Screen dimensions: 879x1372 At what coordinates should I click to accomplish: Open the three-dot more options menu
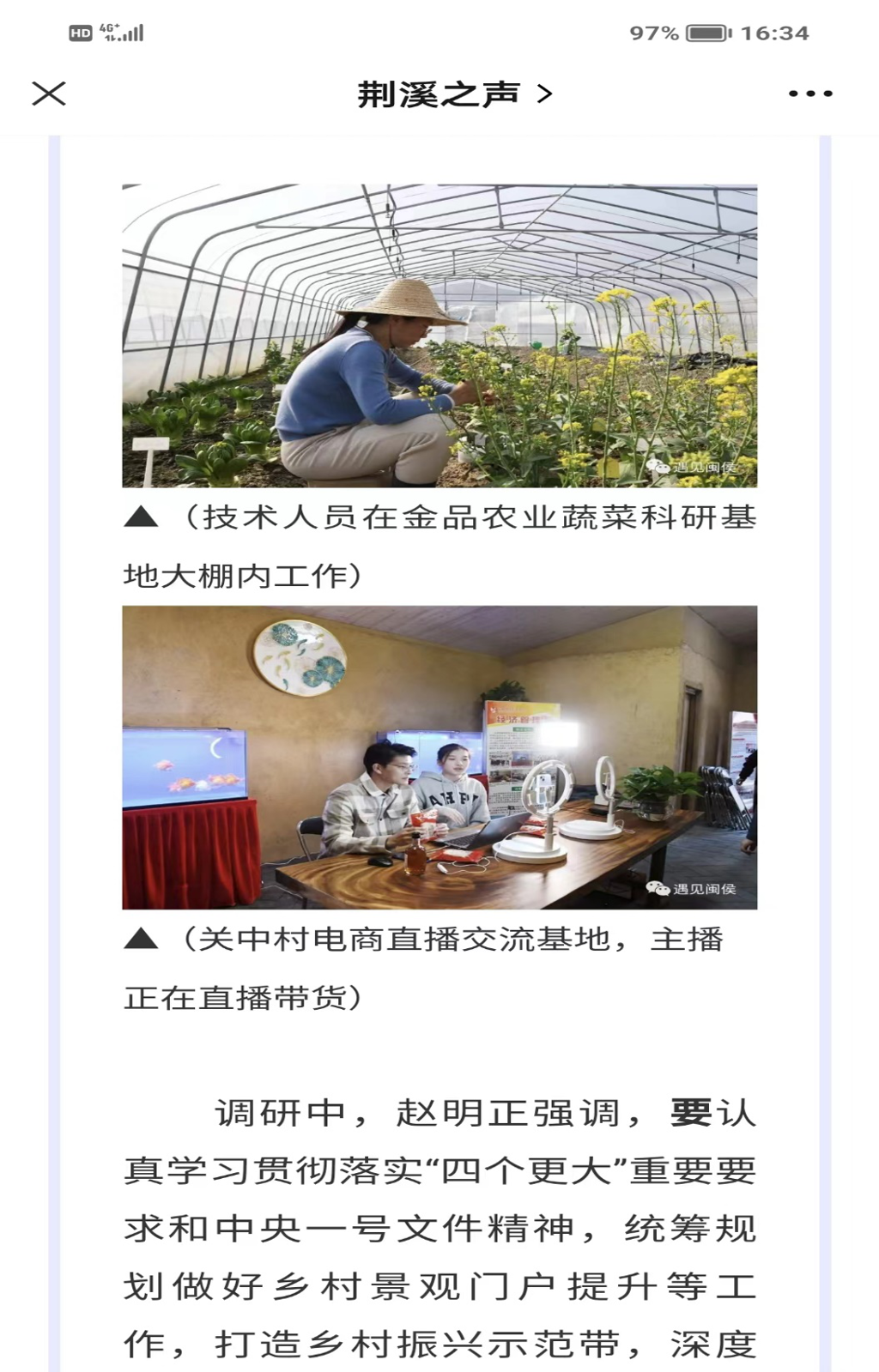[x=809, y=94]
